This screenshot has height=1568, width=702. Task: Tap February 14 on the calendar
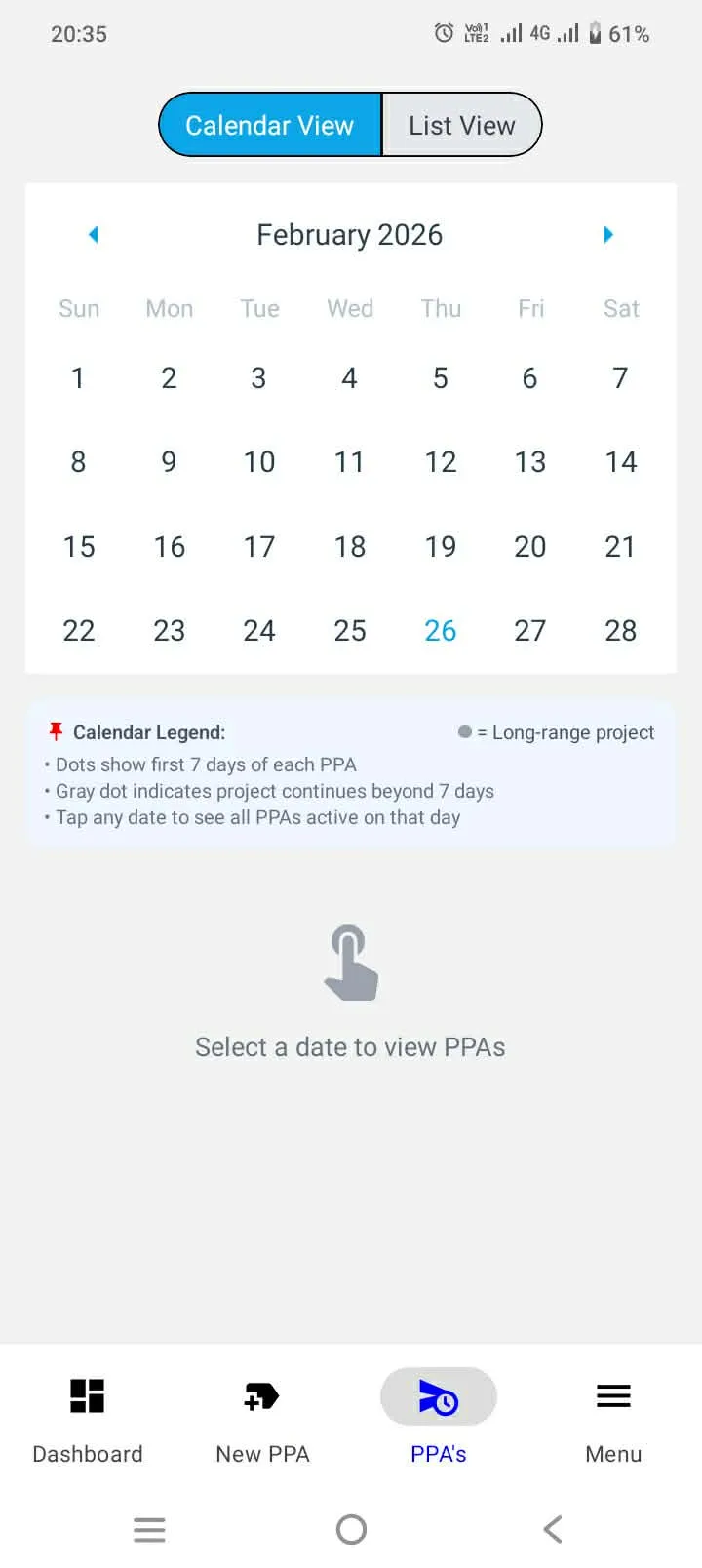point(620,461)
